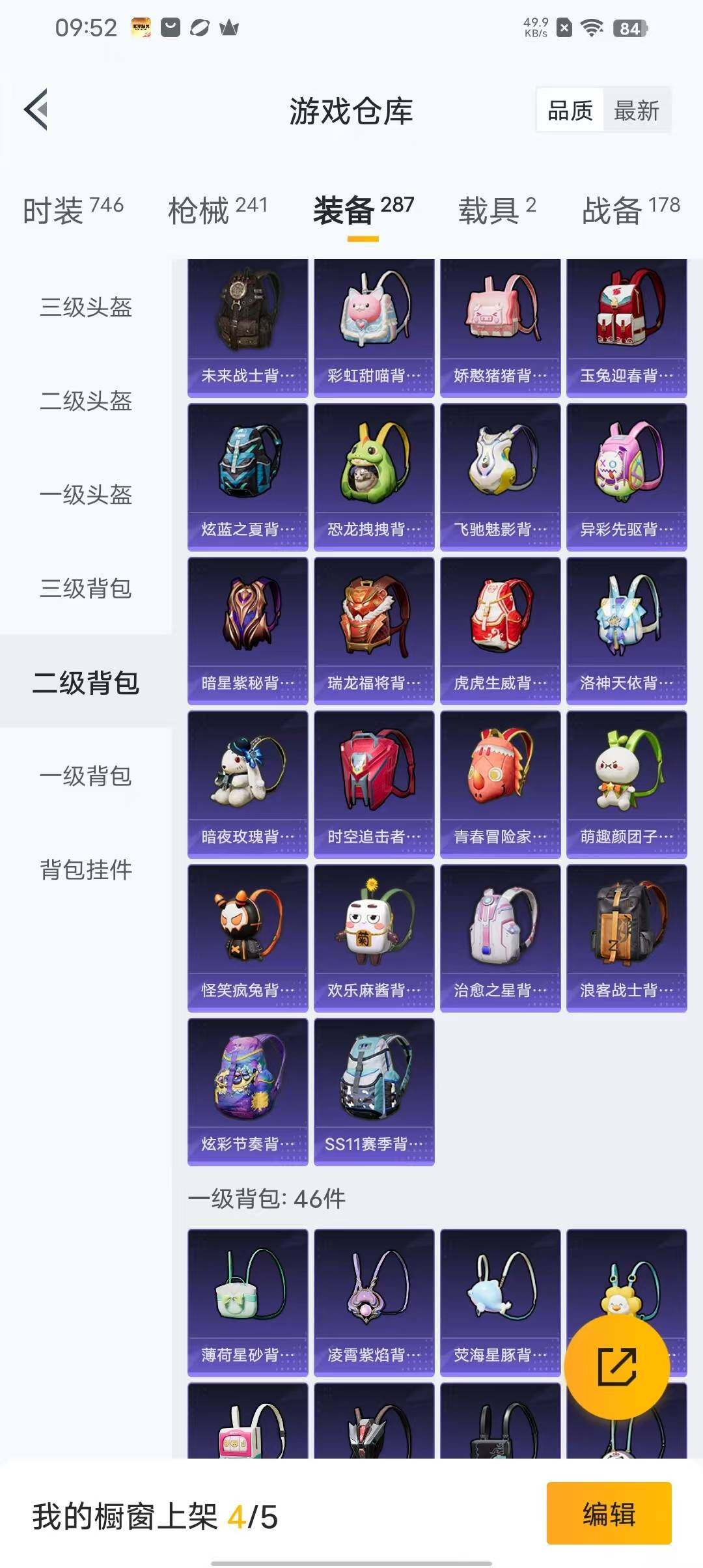Open 背包挂件 category
This screenshot has width=703, height=1568.
(86, 870)
